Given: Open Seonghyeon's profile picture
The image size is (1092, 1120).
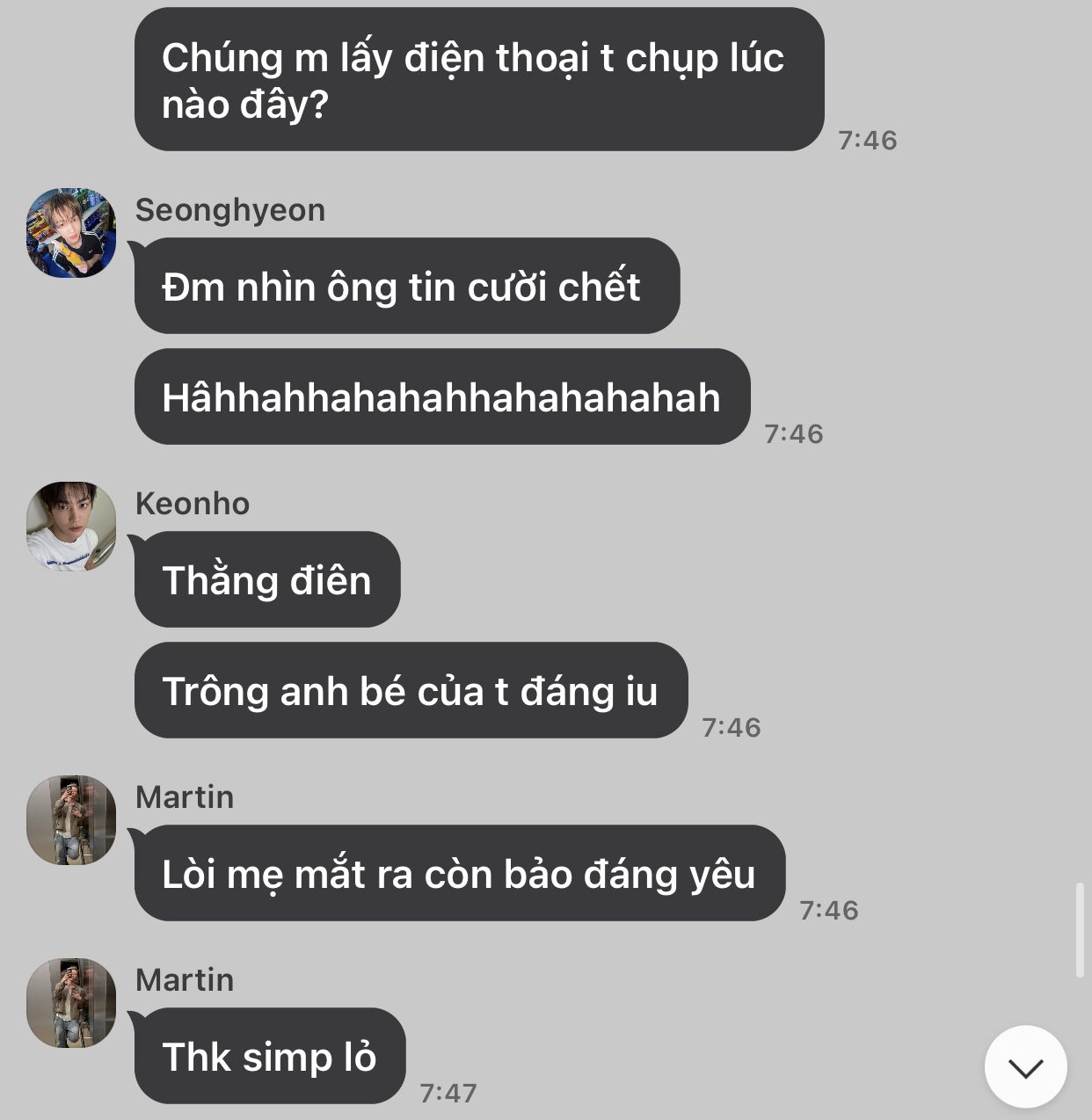Looking at the screenshot, I should [x=71, y=233].
